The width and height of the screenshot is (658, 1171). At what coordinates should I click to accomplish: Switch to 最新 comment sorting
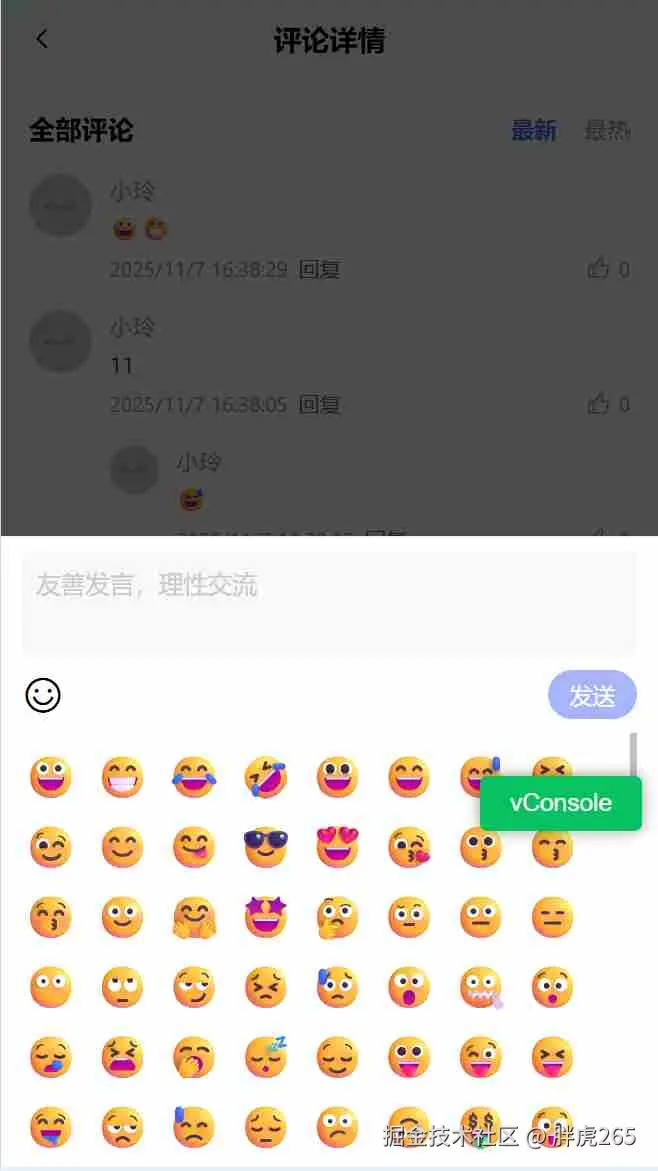533,131
